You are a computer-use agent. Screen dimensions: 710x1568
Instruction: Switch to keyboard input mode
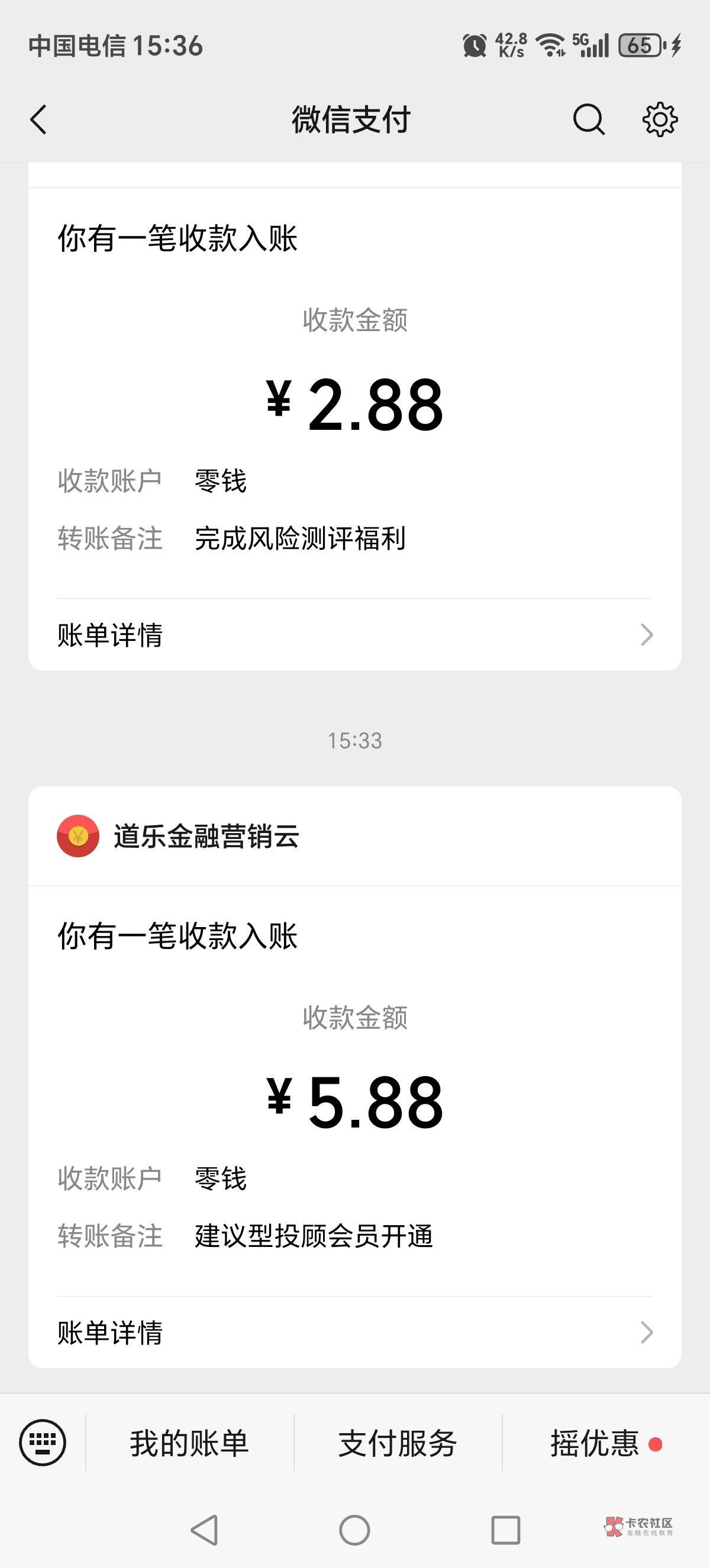coord(43,1443)
